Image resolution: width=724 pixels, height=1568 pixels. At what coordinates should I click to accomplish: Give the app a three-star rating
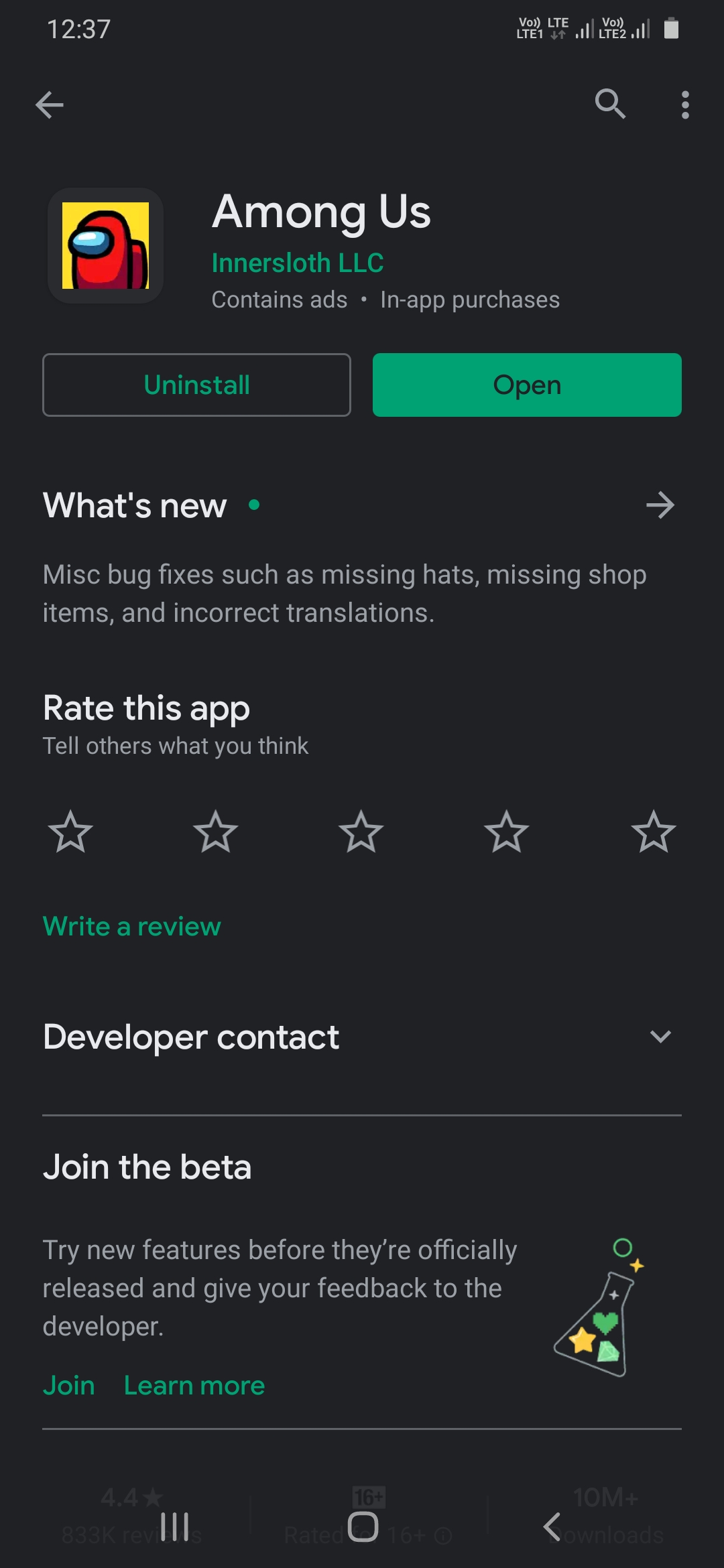click(x=361, y=831)
